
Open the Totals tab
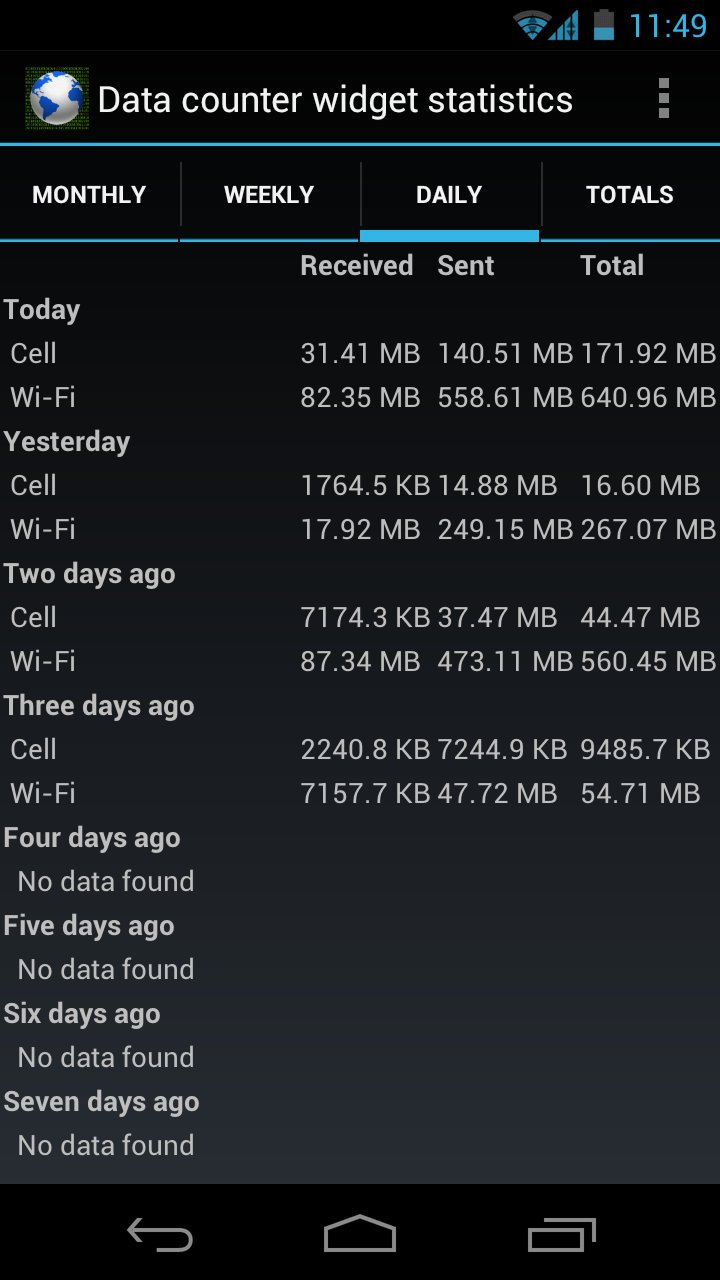coord(630,195)
